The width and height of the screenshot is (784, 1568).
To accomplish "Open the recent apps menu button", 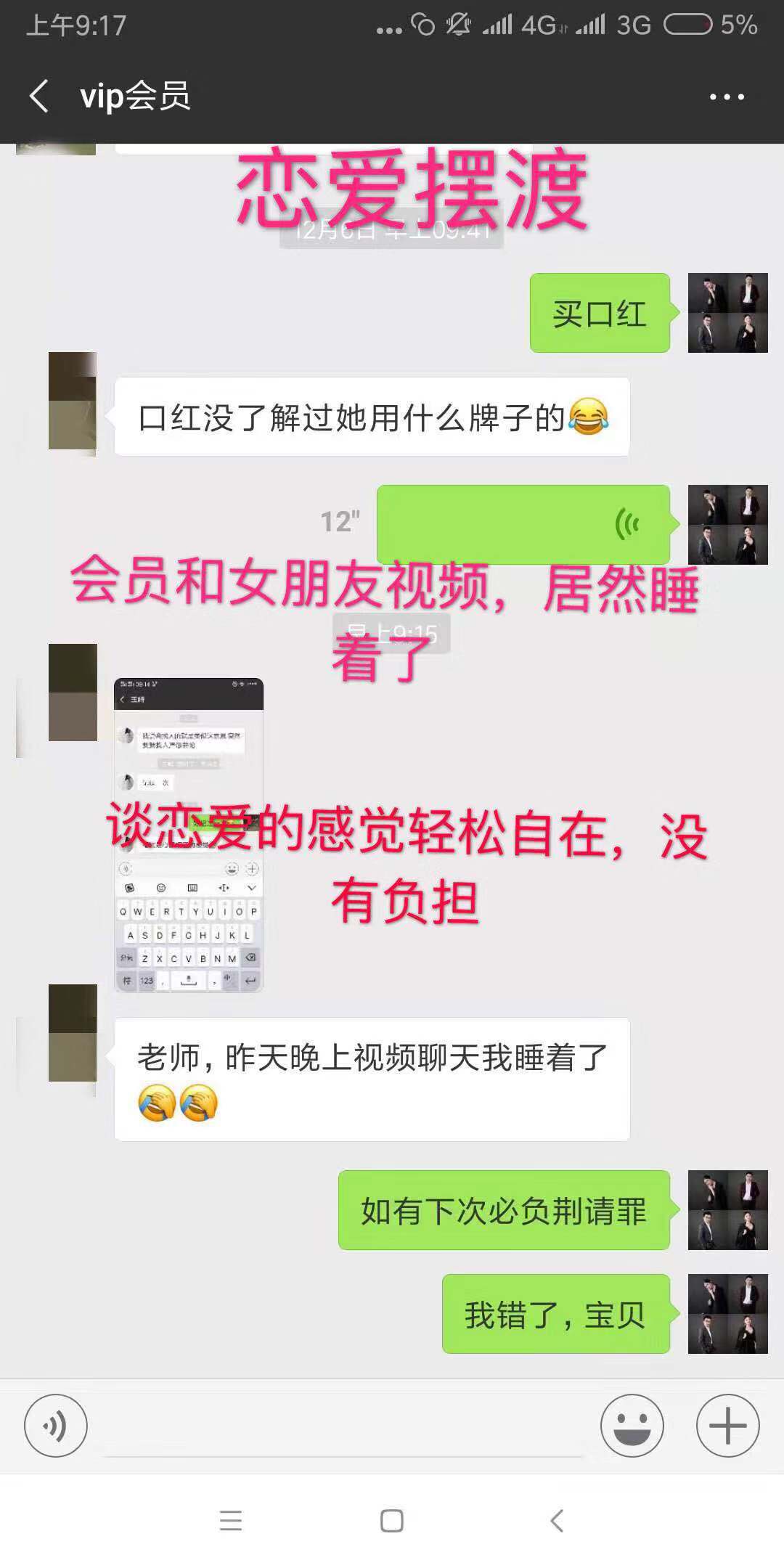I will [x=231, y=1520].
